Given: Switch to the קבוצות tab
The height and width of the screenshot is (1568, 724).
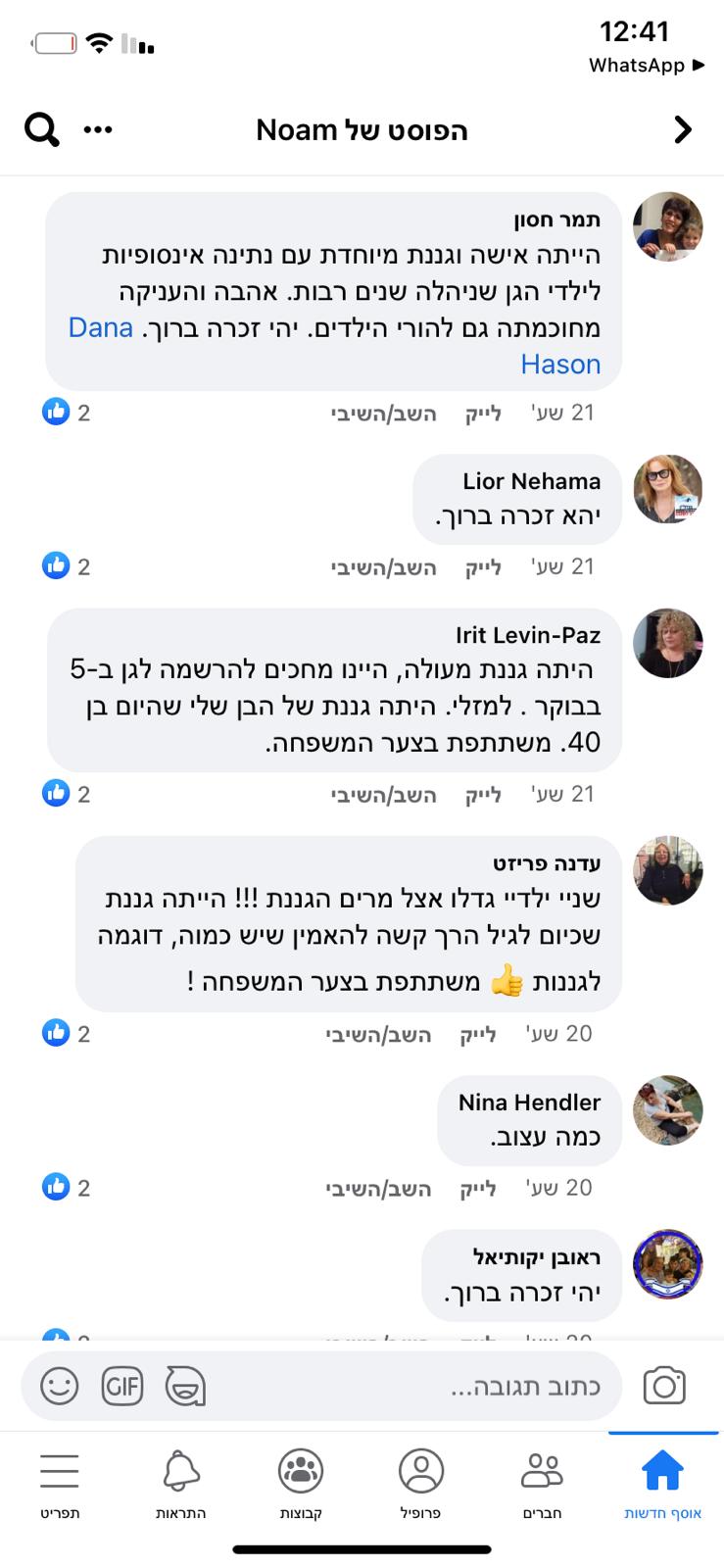Looking at the screenshot, I should point(301,1484).
